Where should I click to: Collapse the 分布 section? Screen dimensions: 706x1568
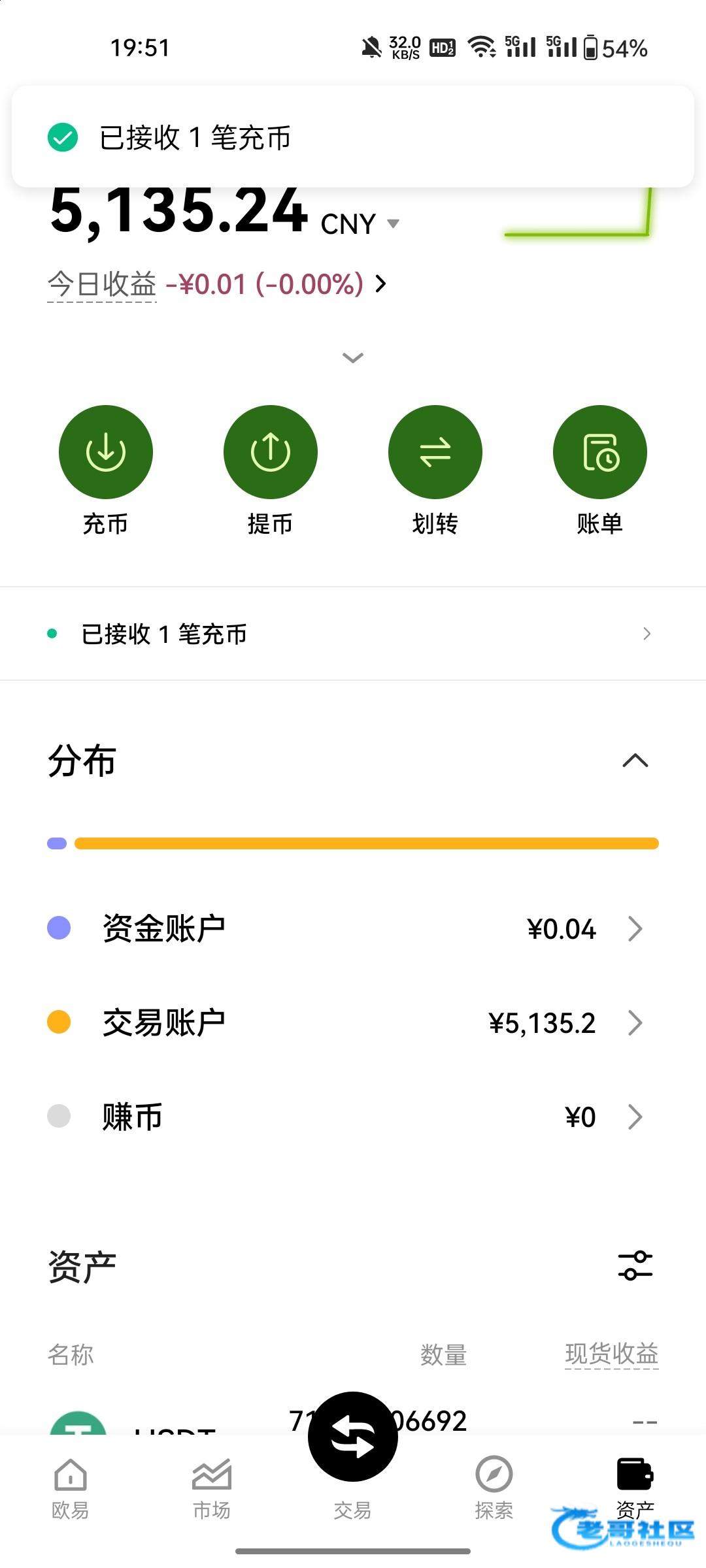(x=635, y=760)
